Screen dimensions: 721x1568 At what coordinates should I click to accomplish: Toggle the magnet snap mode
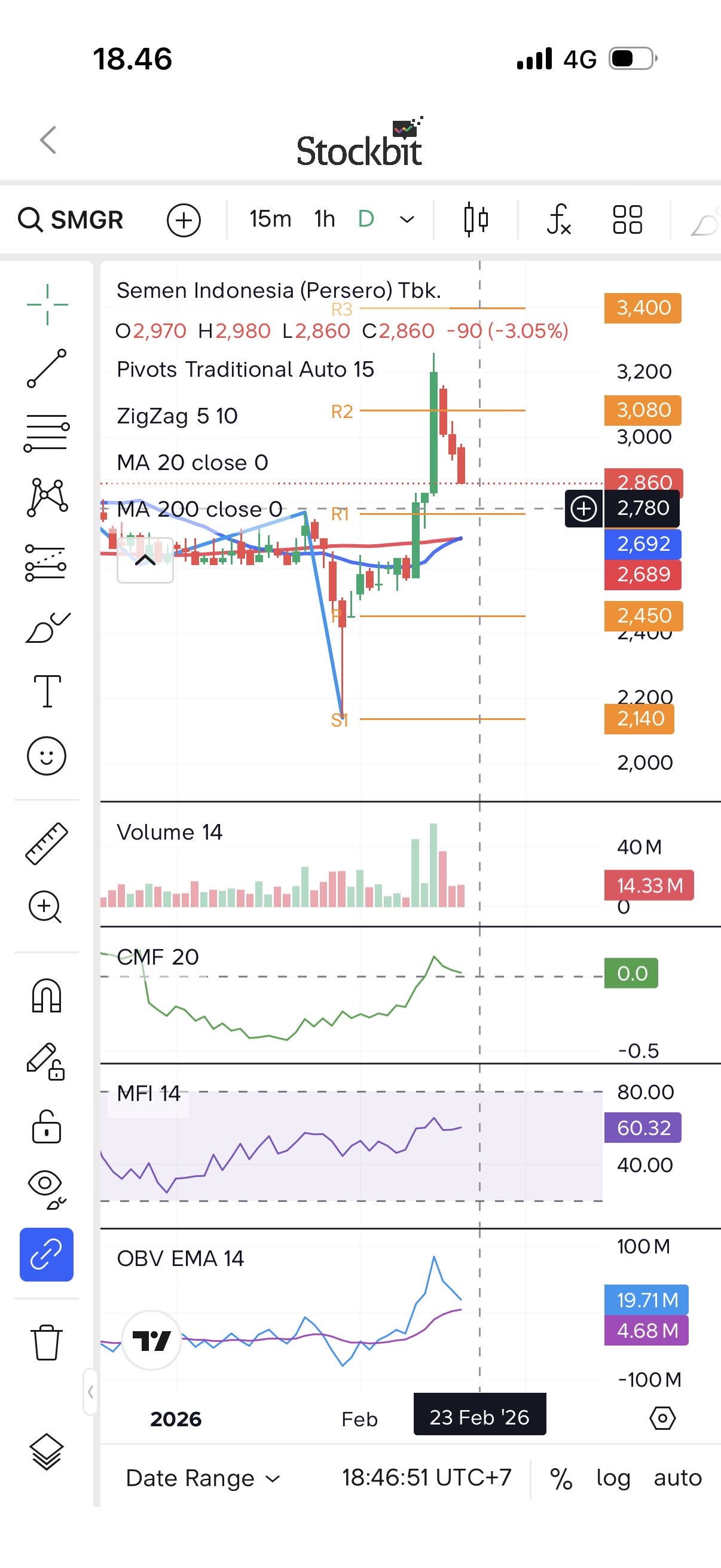click(47, 995)
